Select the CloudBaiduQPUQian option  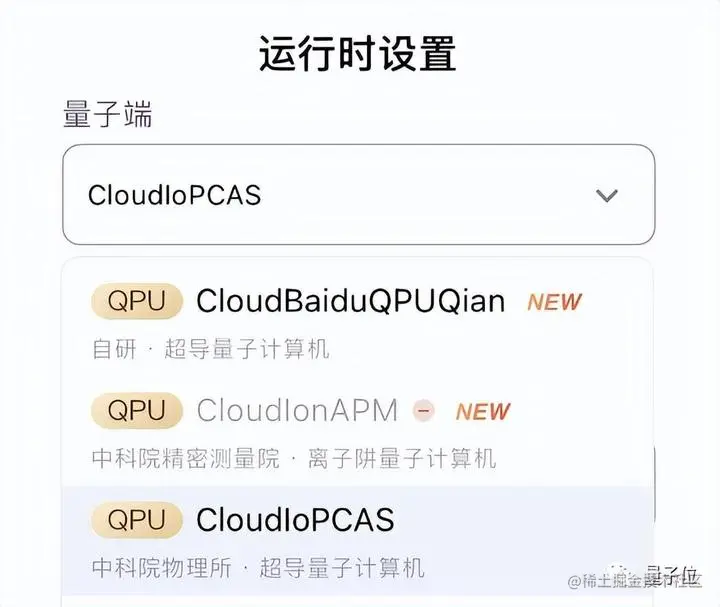point(350,301)
